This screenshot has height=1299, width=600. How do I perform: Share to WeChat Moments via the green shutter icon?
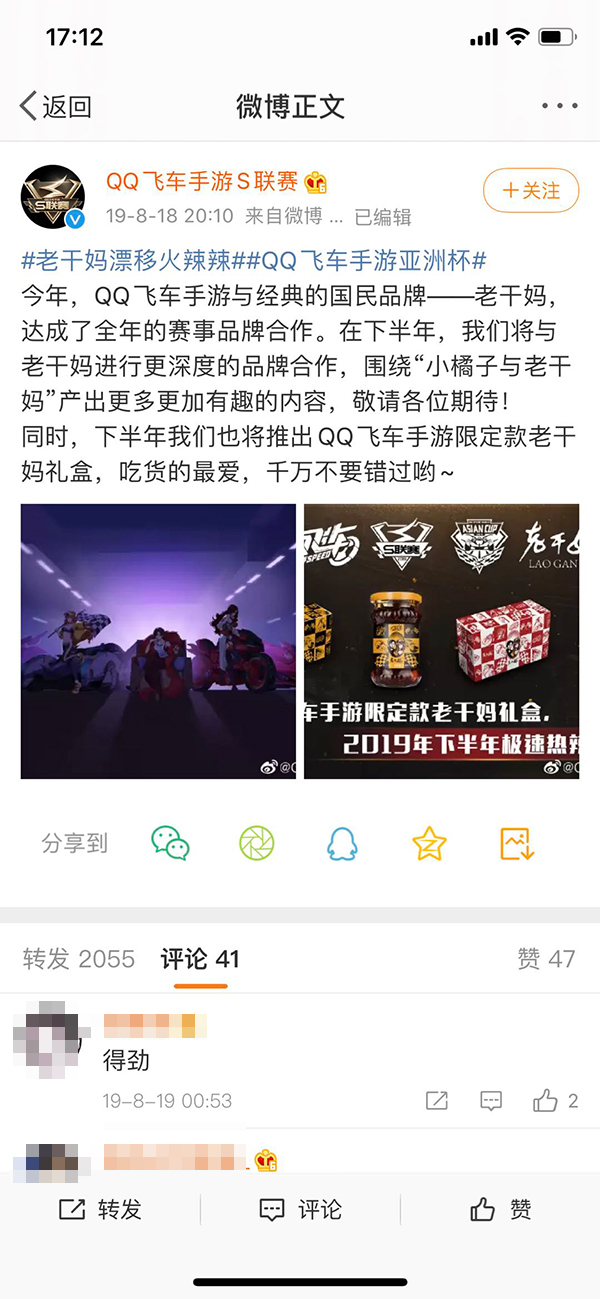coord(256,843)
